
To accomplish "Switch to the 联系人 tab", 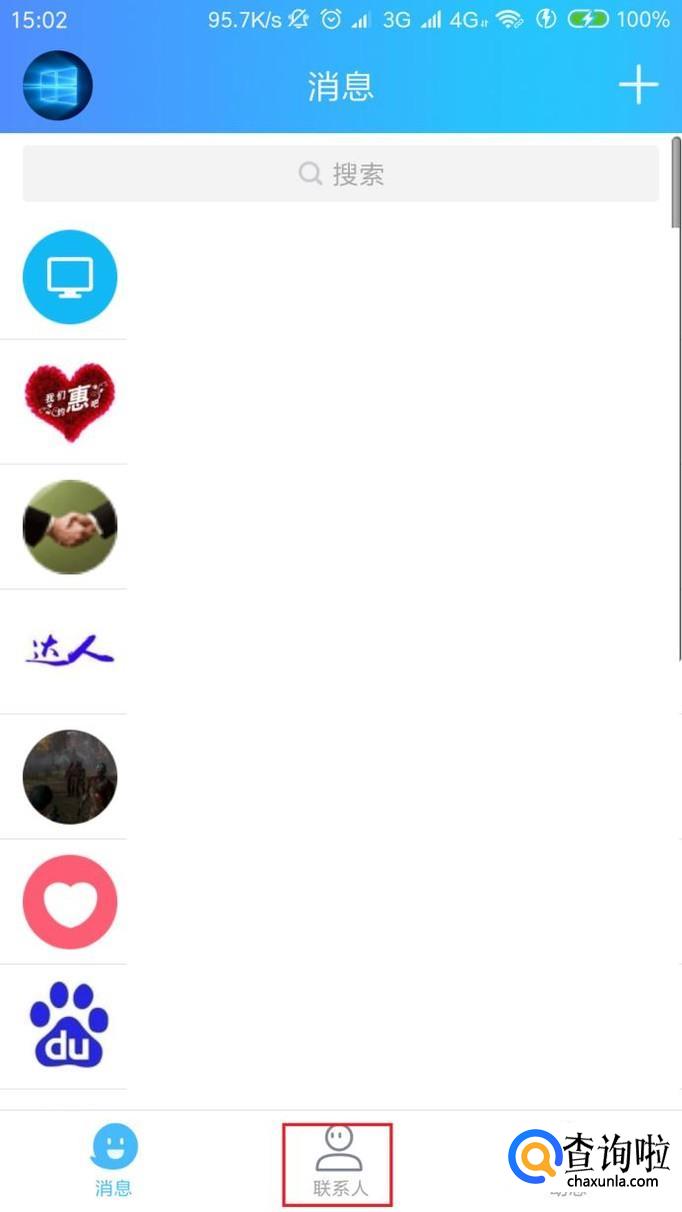I will [x=339, y=1164].
